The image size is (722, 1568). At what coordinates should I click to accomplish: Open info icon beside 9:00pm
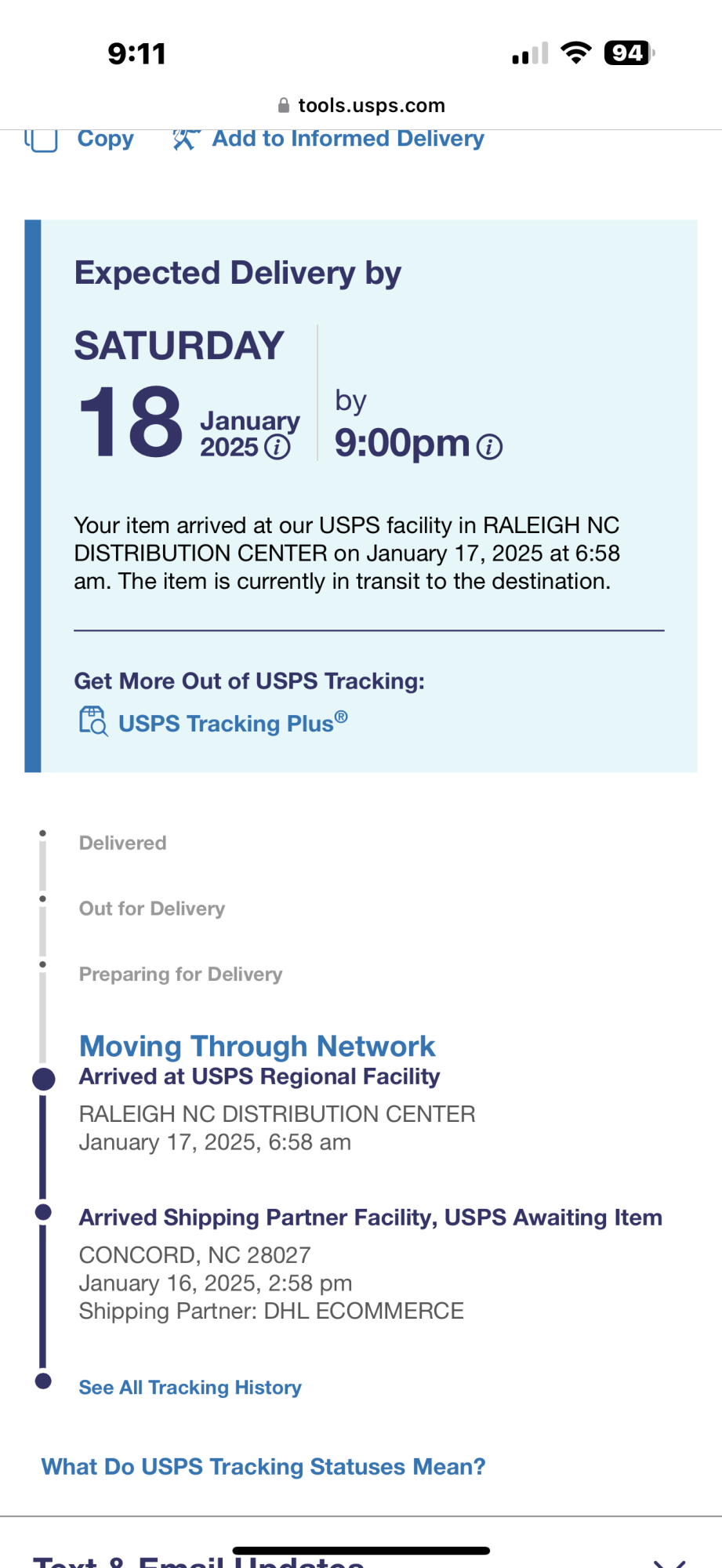490,447
